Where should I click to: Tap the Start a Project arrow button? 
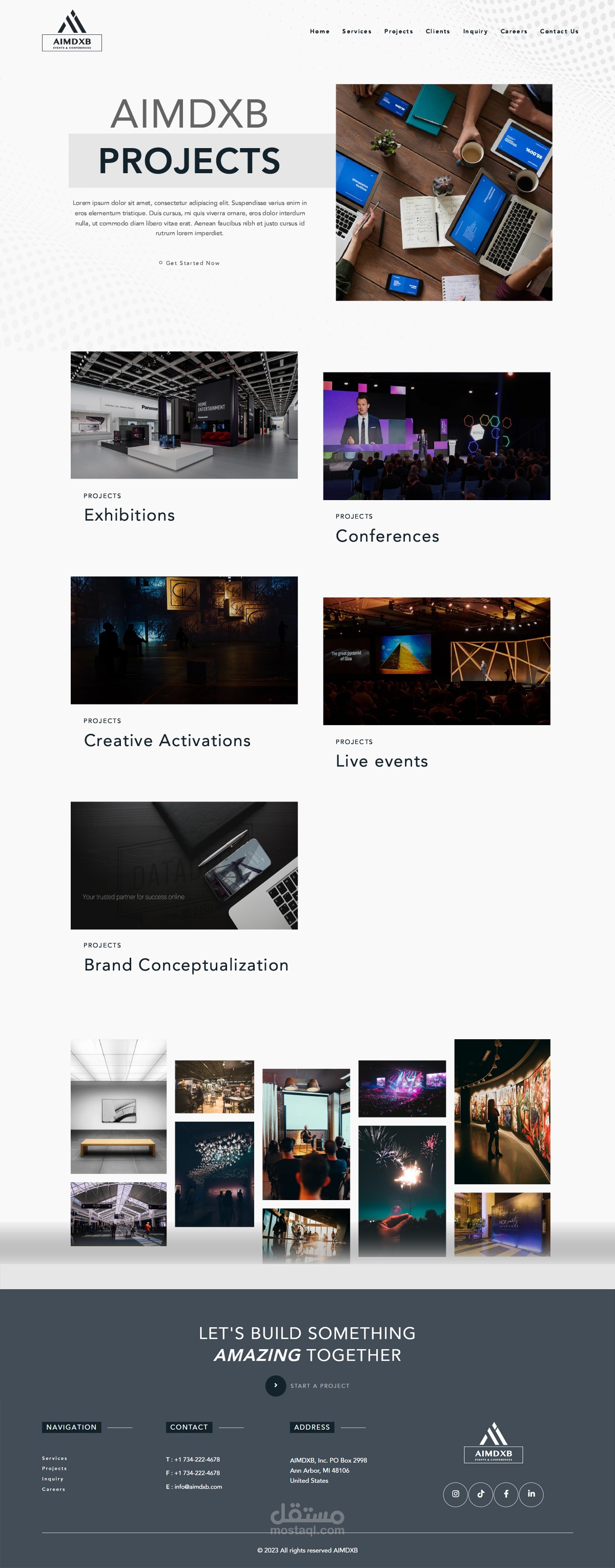tap(276, 1386)
